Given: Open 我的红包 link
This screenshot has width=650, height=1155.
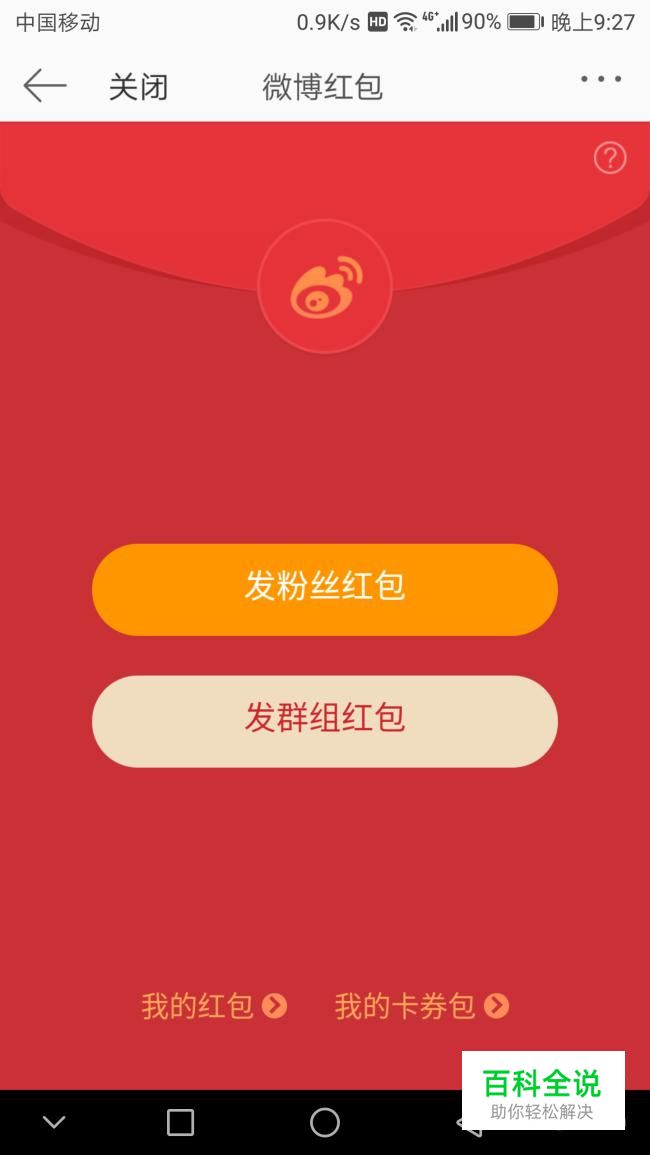Looking at the screenshot, I should (x=213, y=1006).
